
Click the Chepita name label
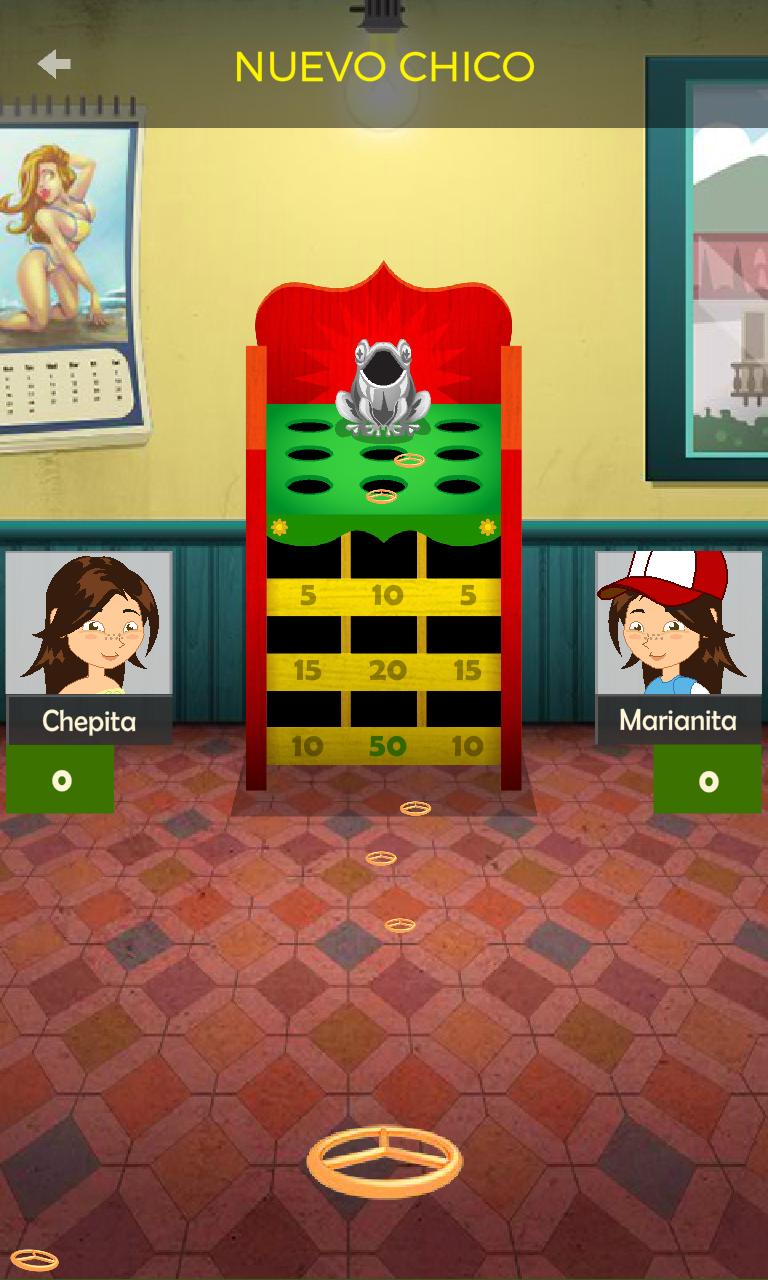[90, 719]
